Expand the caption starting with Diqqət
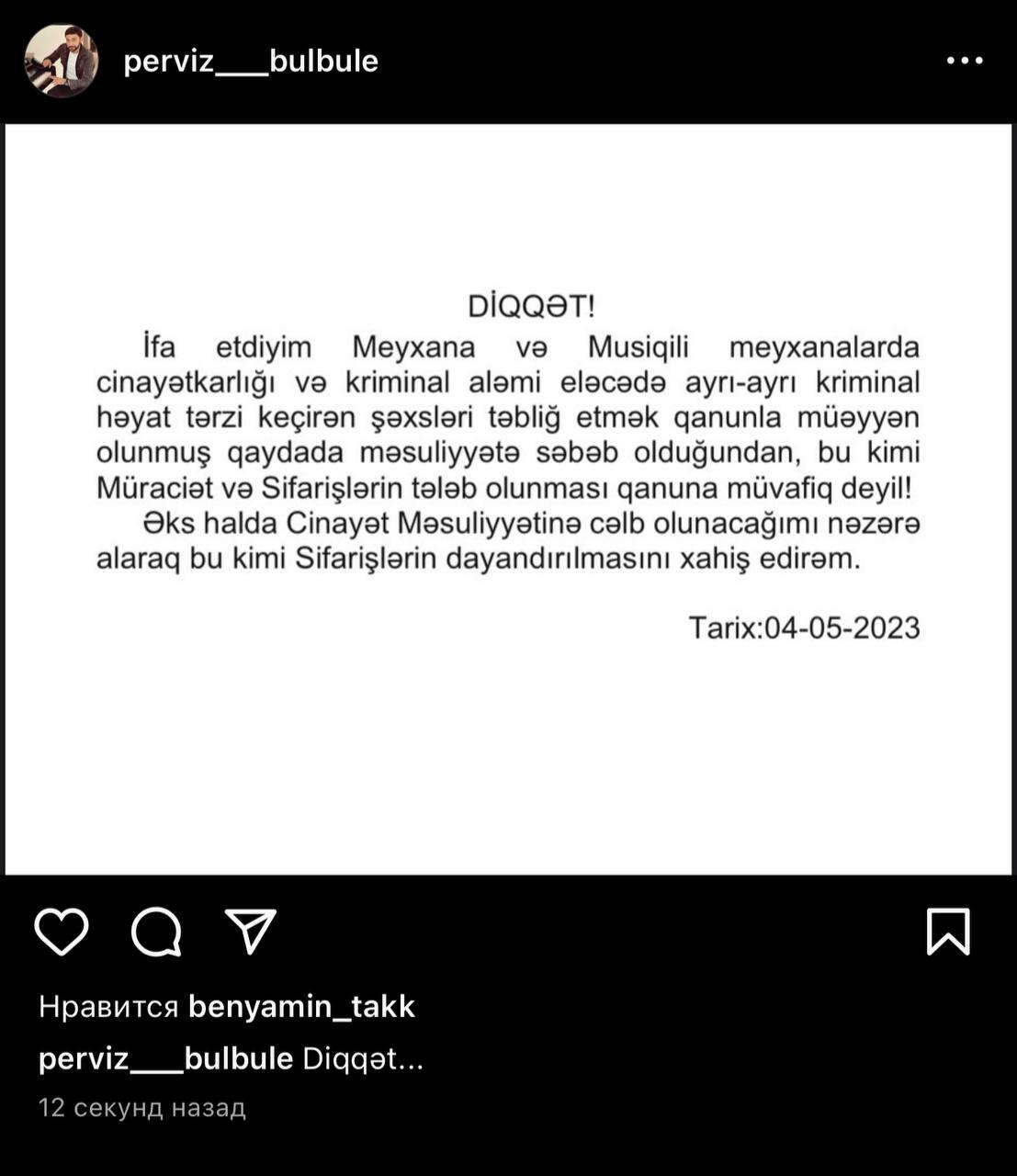Image resolution: width=1017 pixels, height=1176 pixels. click(x=363, y=1059)
